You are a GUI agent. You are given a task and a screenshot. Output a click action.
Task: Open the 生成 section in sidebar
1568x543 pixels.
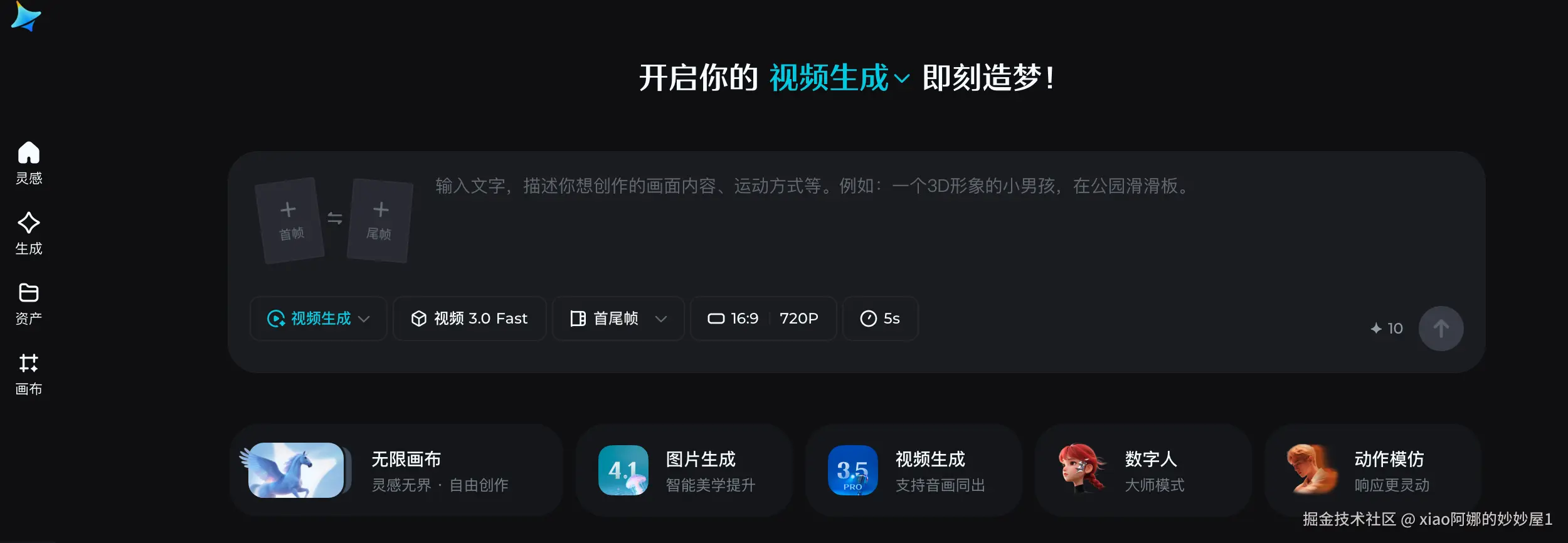click(x=29, y=233)
